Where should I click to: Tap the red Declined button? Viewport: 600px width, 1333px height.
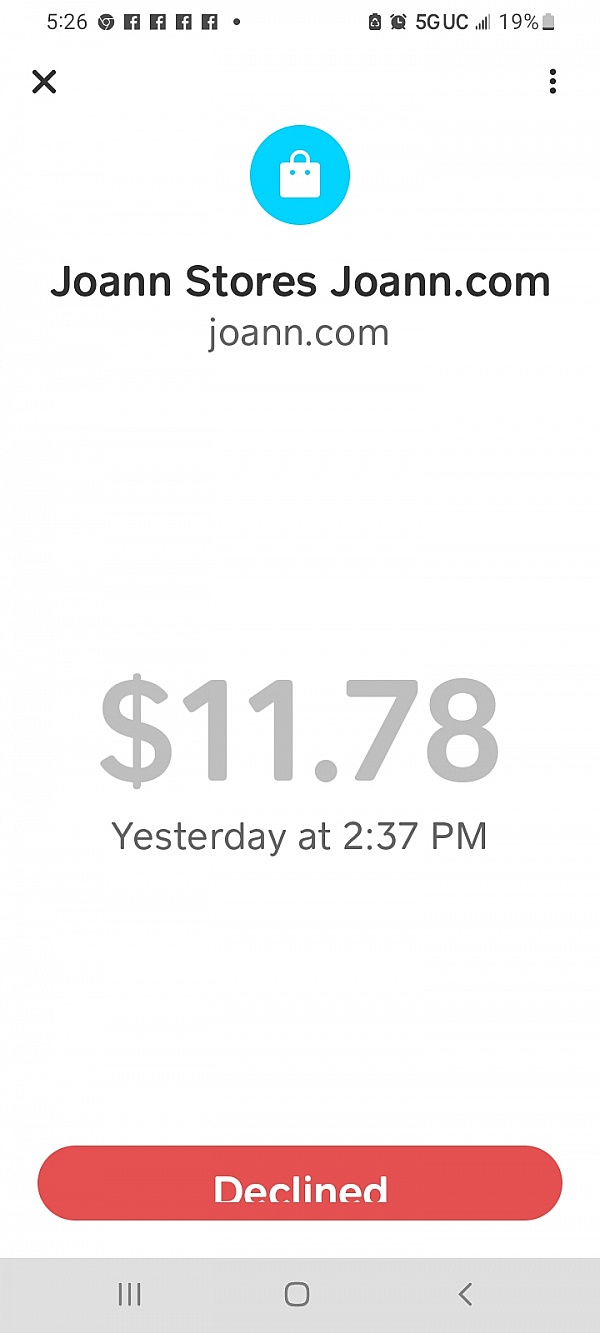click(x=300, y=1184)
